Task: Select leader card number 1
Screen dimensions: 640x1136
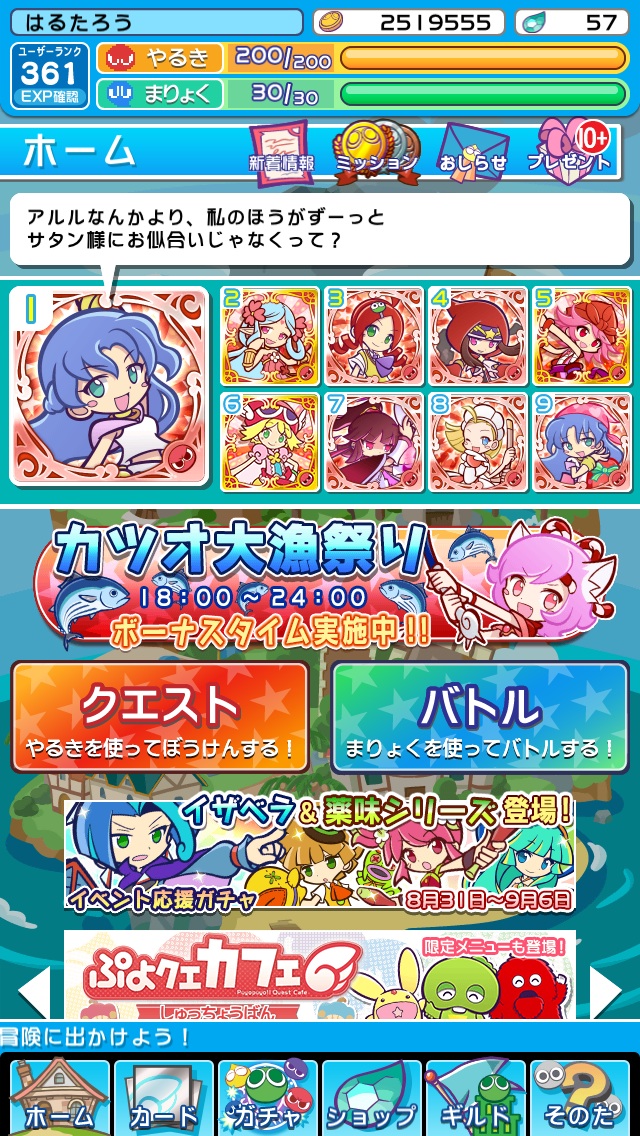Action: (109, 386)
